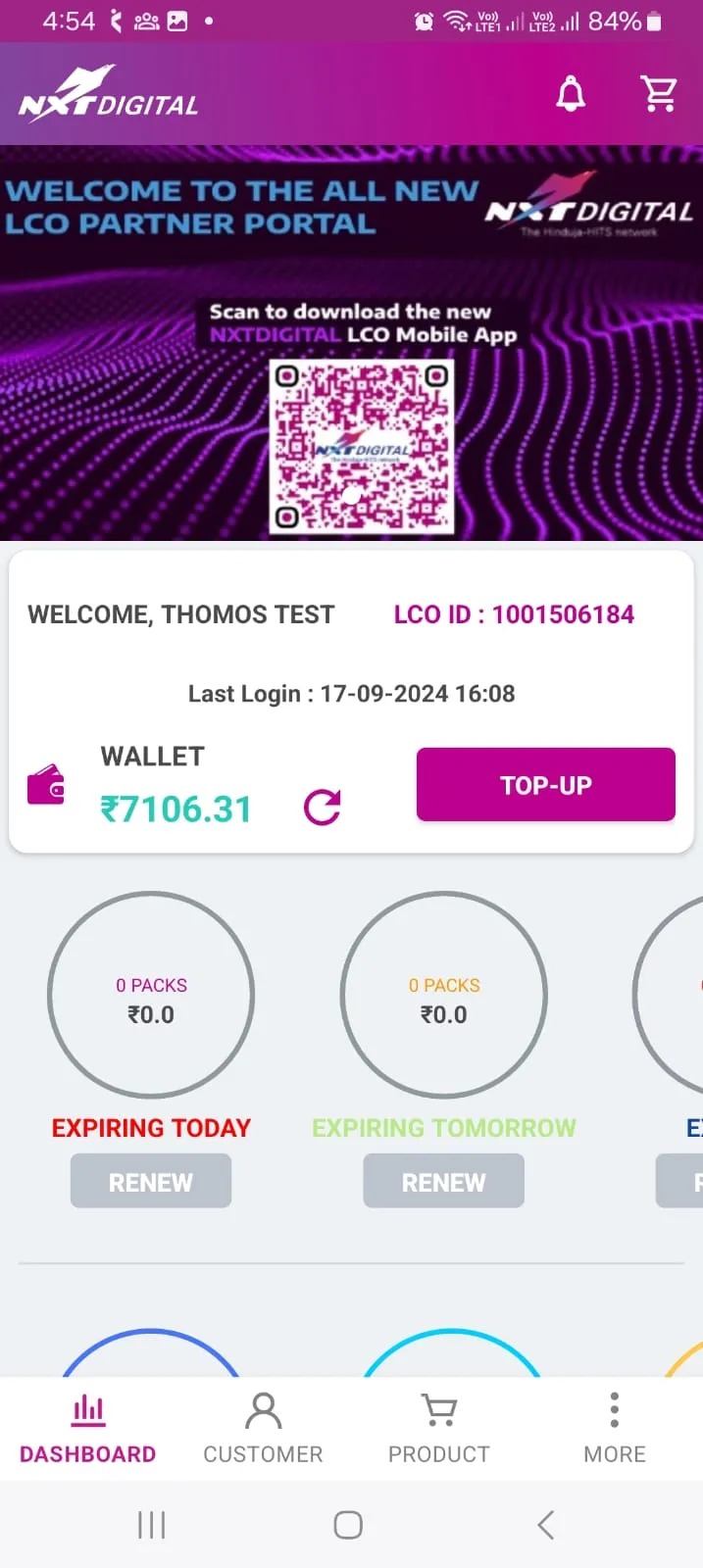Open the More tab
Image resolution: width=703 pixels, height=1568 pixels.
[614, 1429]
